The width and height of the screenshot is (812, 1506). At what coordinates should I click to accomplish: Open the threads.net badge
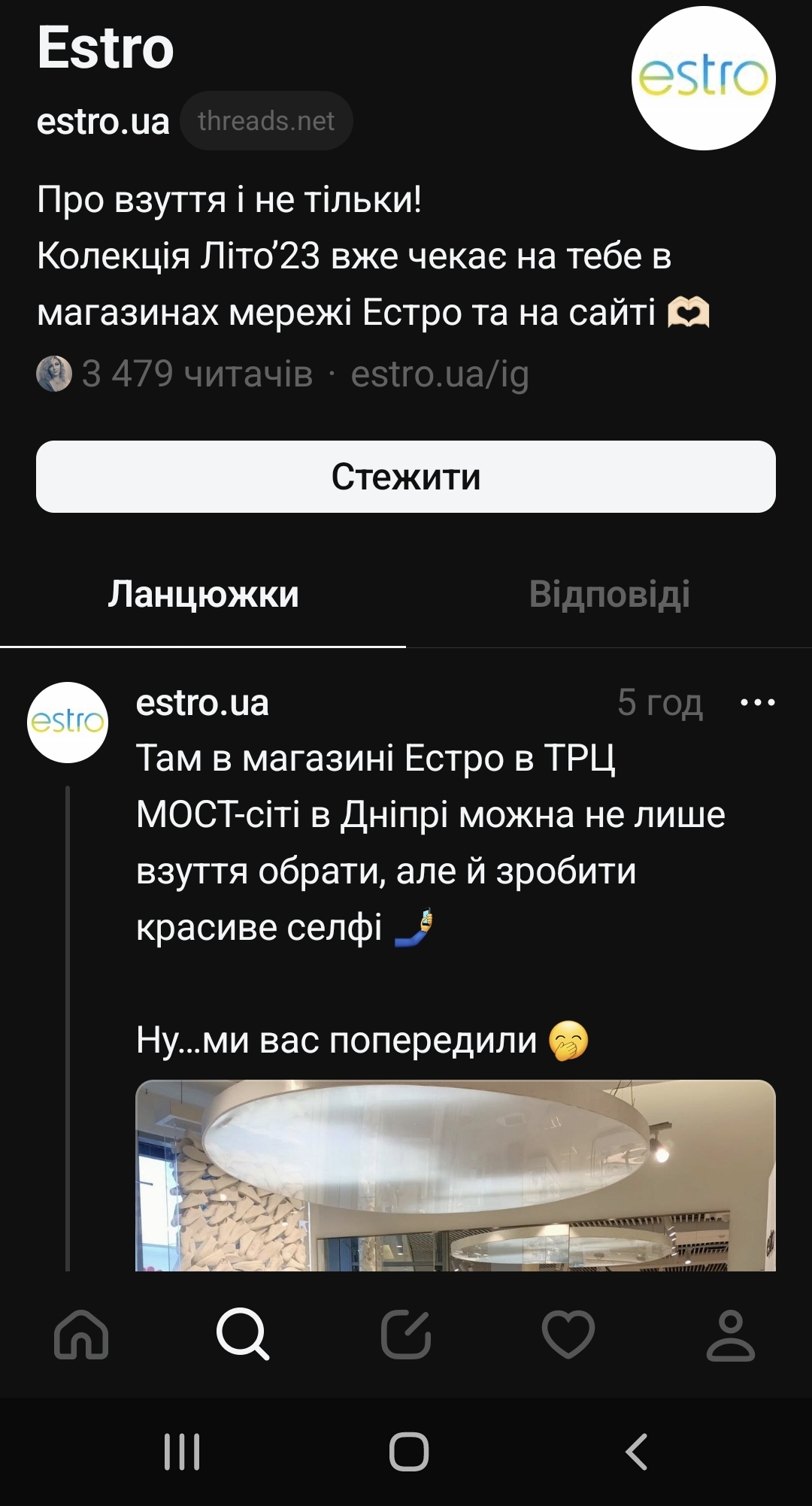coord(266,121)
